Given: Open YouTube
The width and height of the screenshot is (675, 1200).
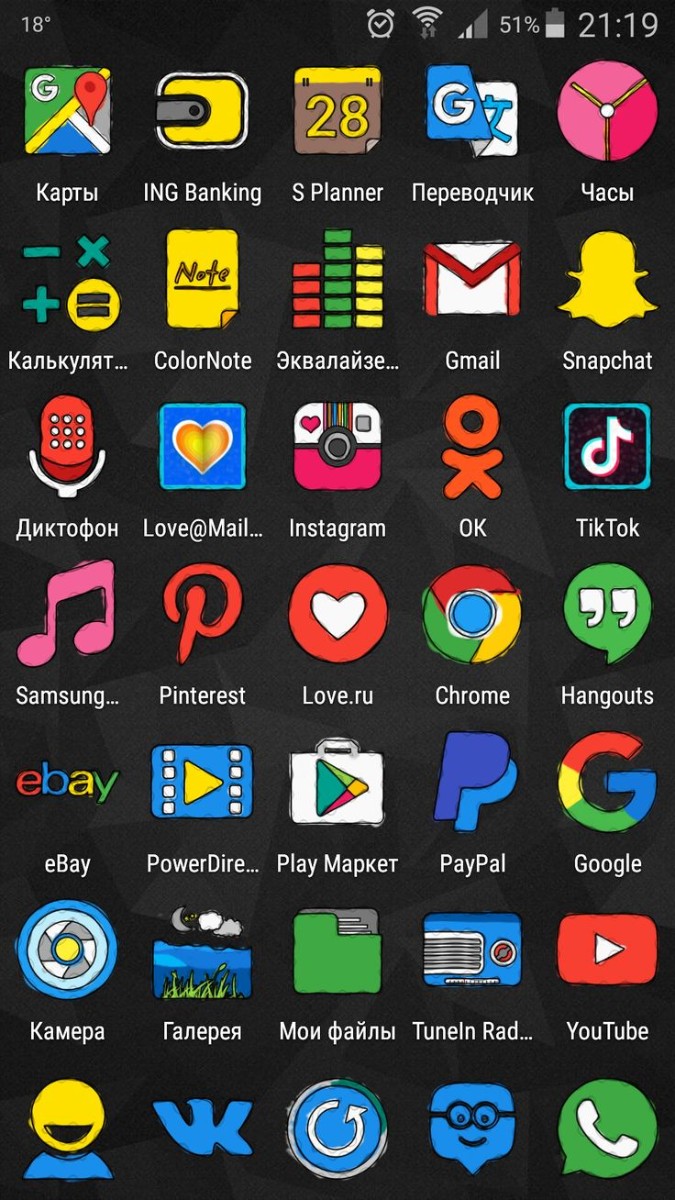Looking at the screenshot, I should click(607, 950).
